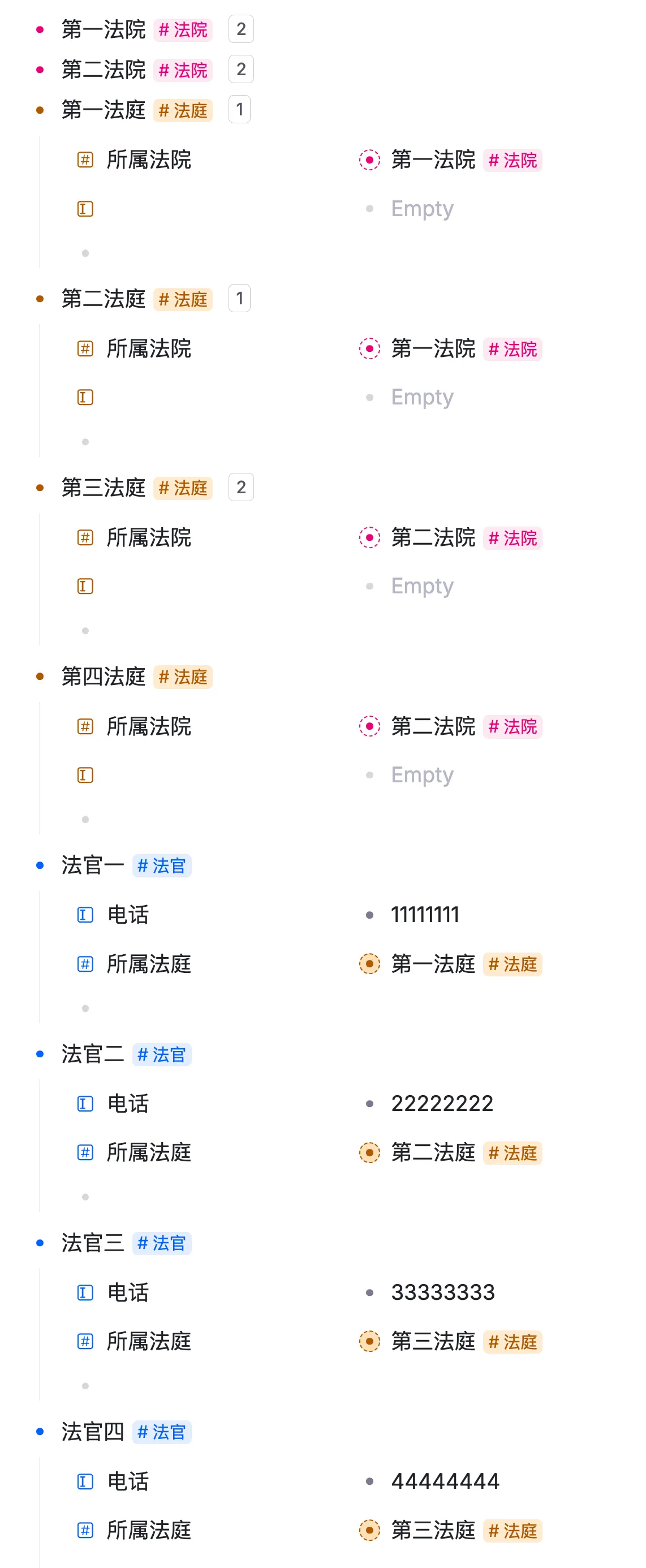Open 第二法院 reference under 第四法庭
The width and height of the screenshot is (646, 1568).
point(432,726)
